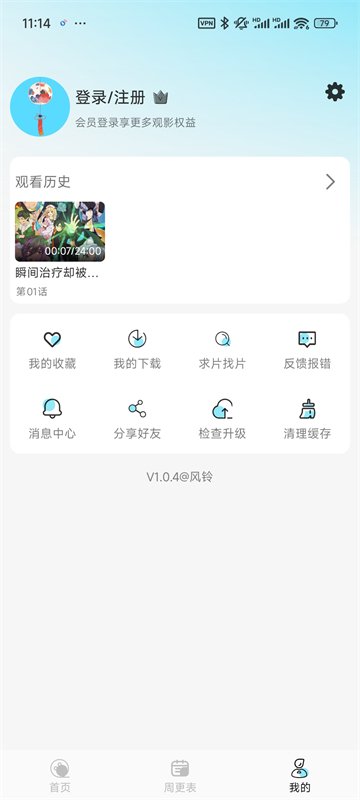360x800 pixels.
Task: Expand 观看历史 with the arrow
Action: (330, 182)
